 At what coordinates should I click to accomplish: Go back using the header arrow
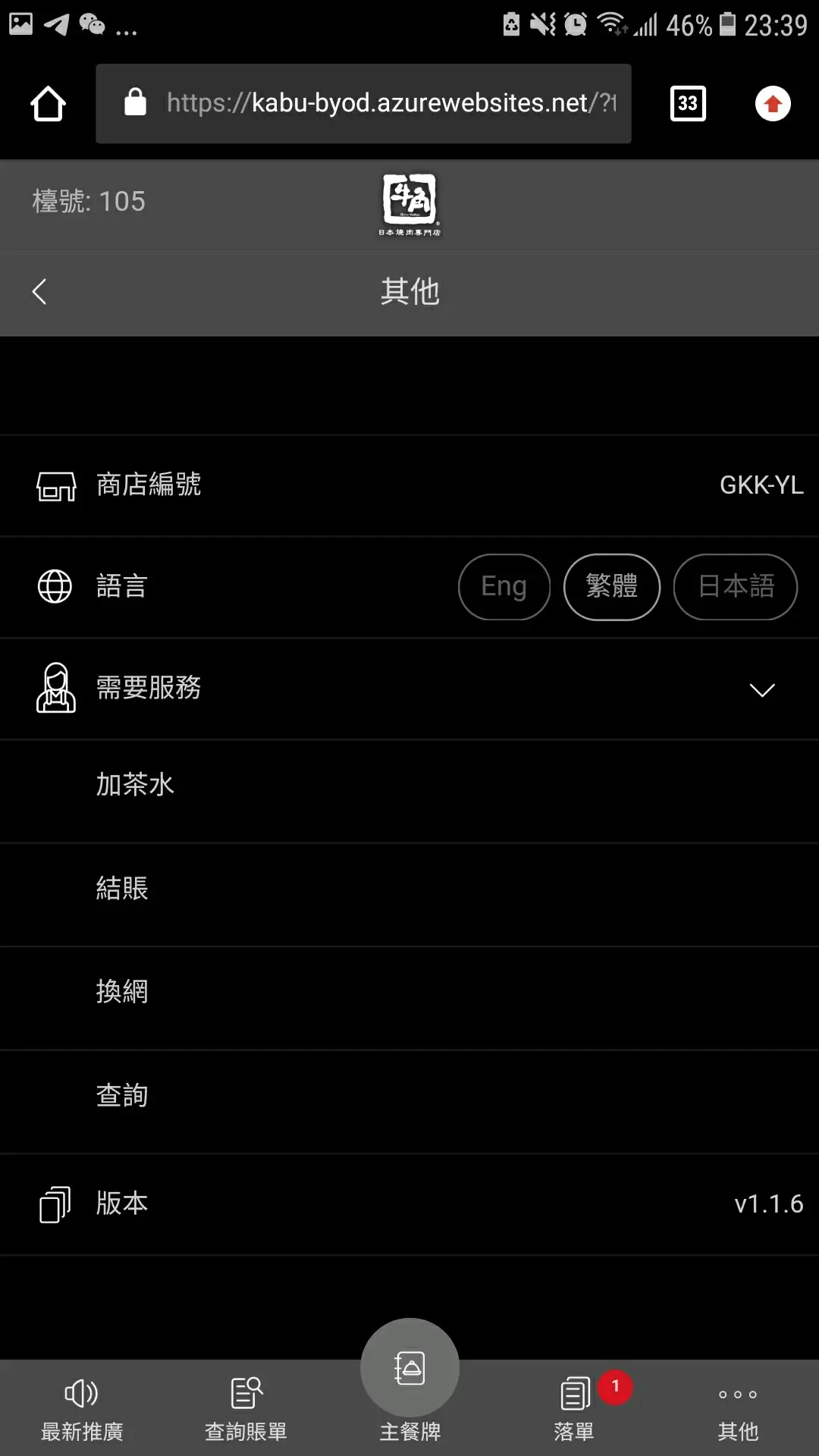tap(39, 292)
